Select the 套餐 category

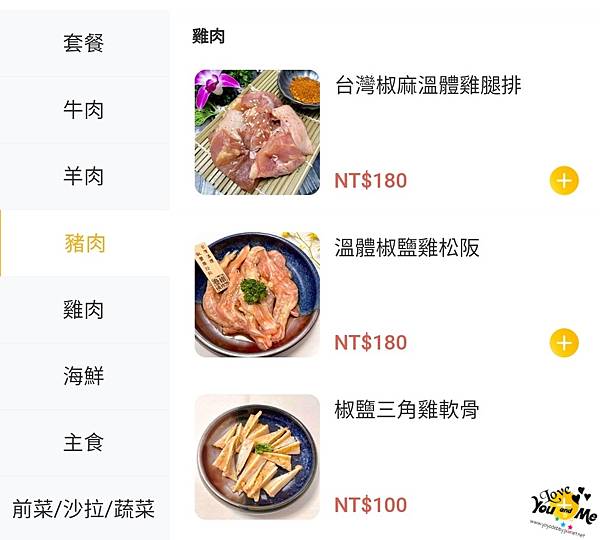84,44
